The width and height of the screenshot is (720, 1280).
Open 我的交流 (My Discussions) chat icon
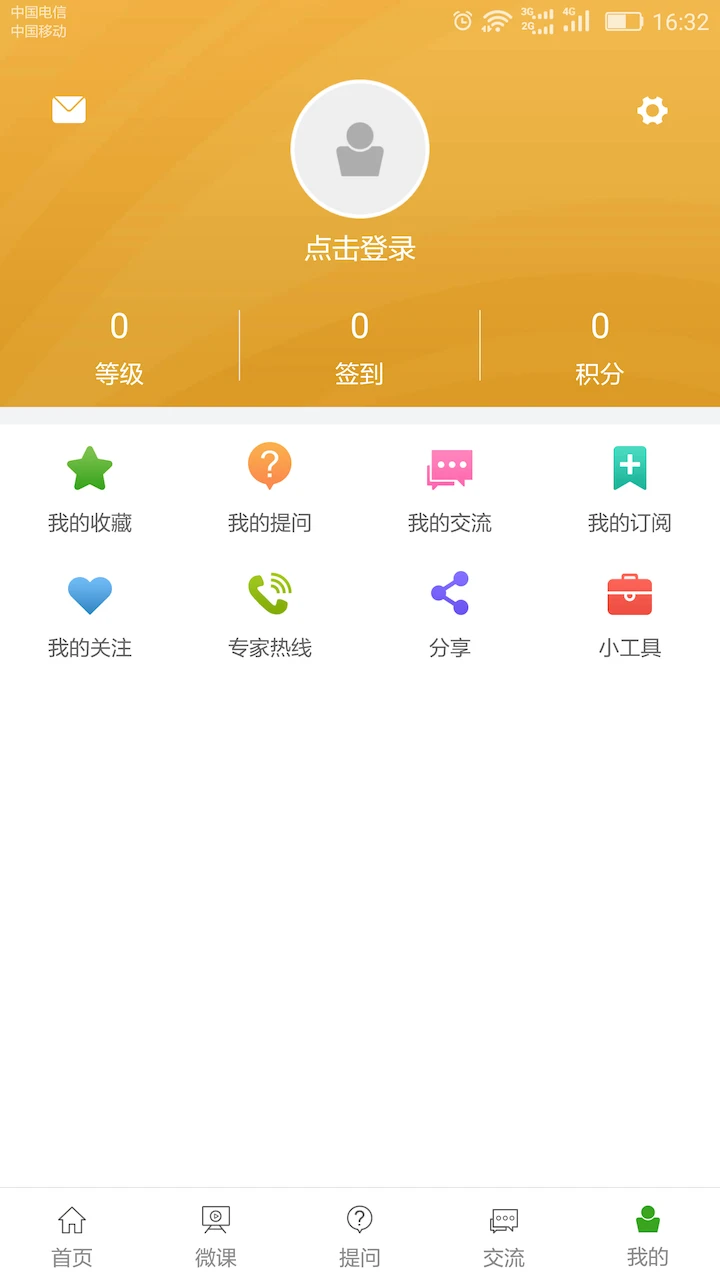(x=450, y=468)
